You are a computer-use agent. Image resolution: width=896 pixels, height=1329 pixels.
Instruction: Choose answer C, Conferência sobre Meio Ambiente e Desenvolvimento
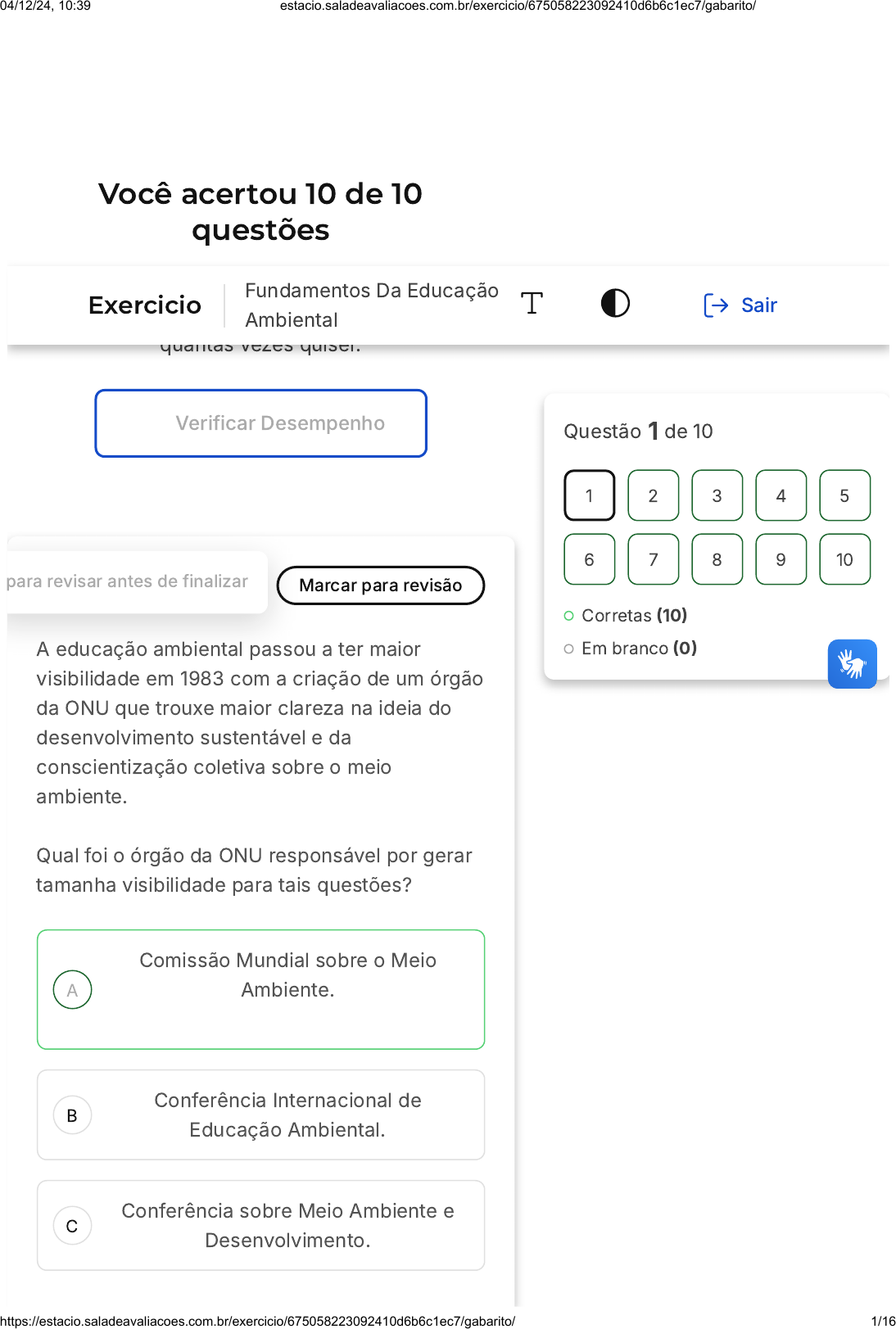pos(260,1225)
